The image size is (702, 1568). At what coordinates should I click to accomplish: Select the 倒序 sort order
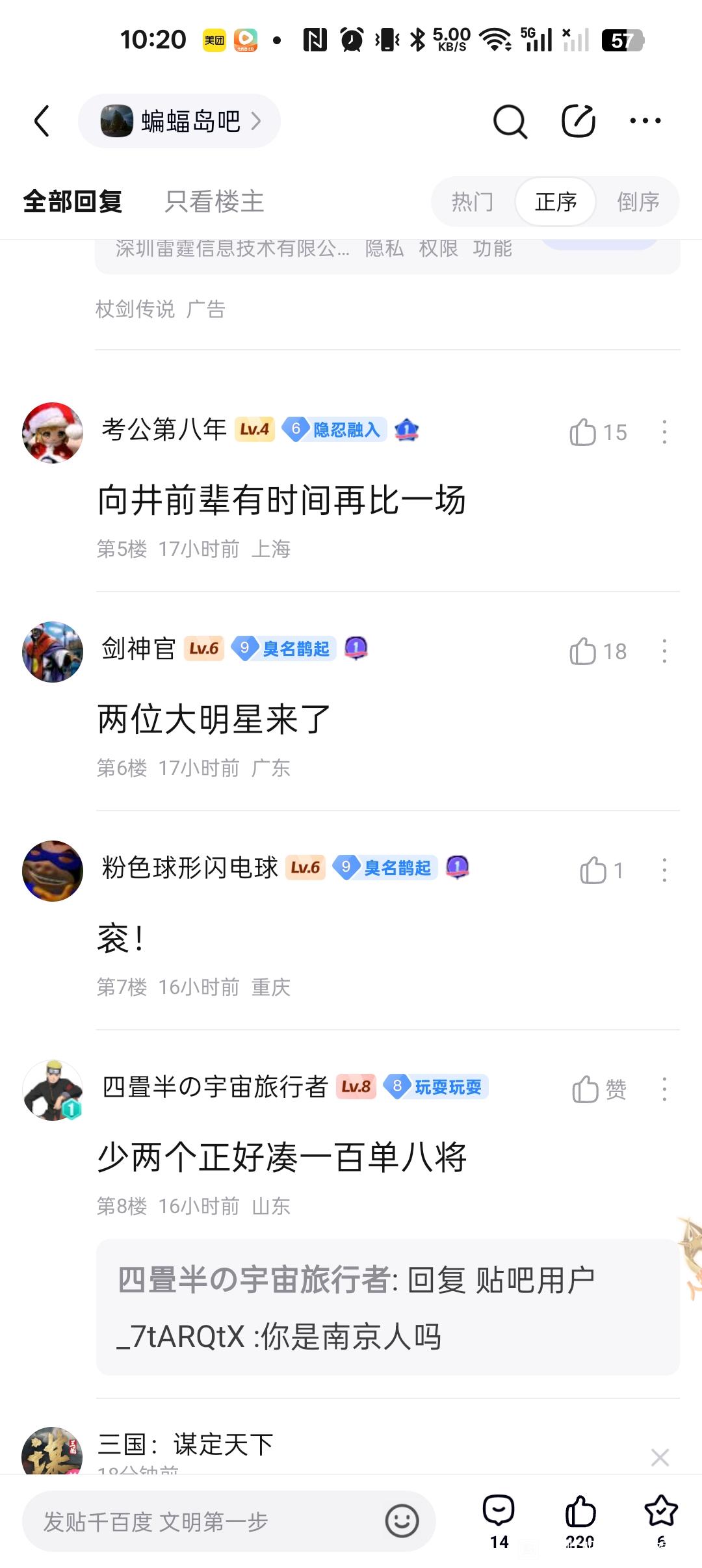click(638, 202)
